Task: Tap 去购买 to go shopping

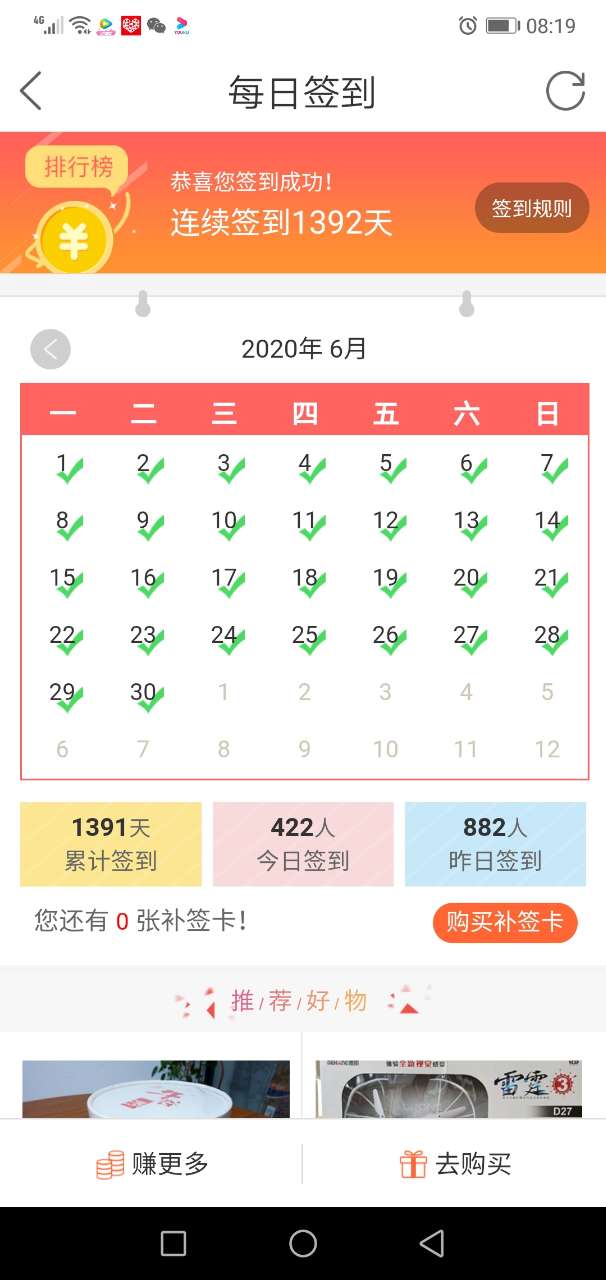Action: (455, 1164)
